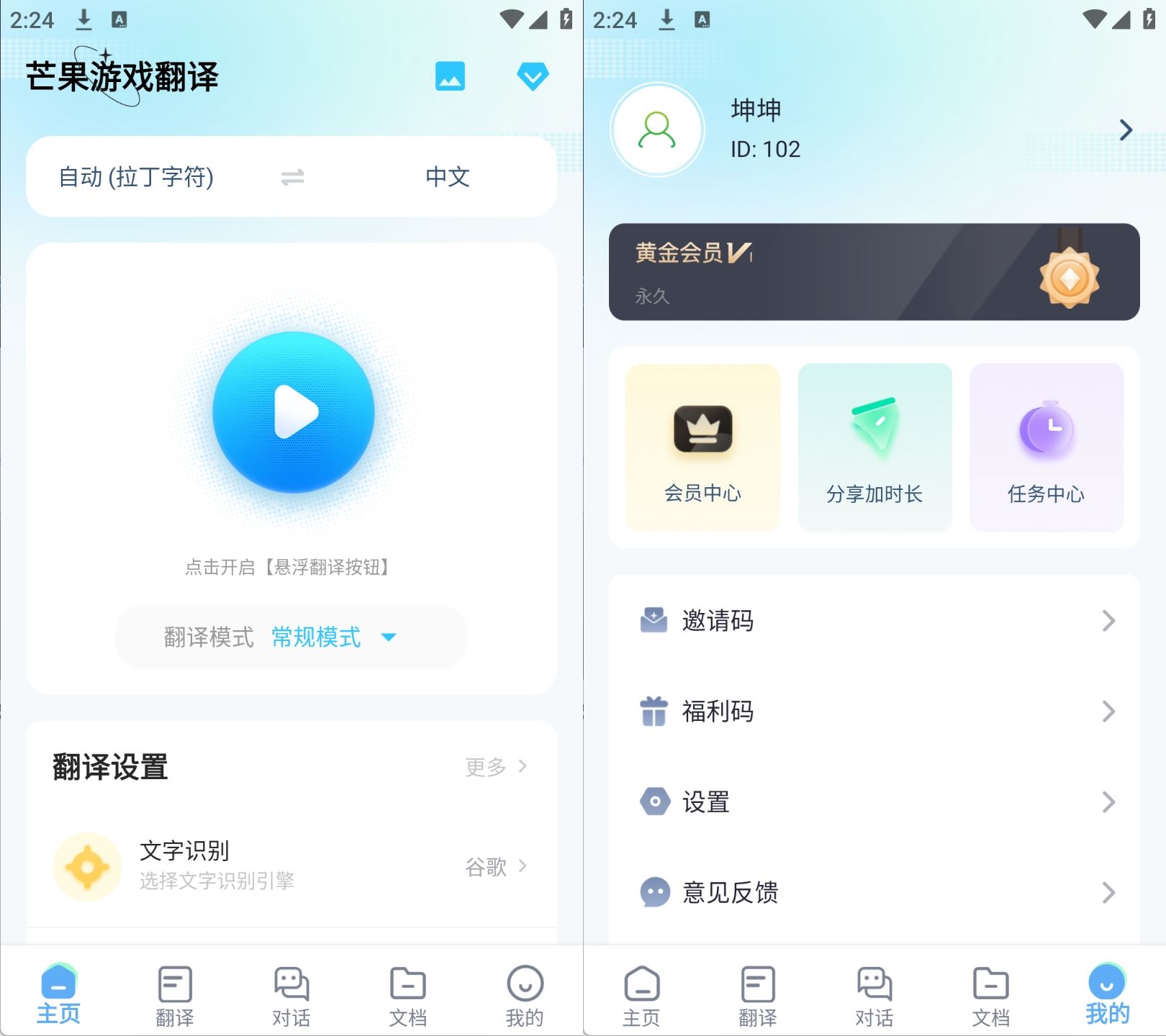
Task: Open the 意见反馈 row
Action: click(x=874, y=892)
